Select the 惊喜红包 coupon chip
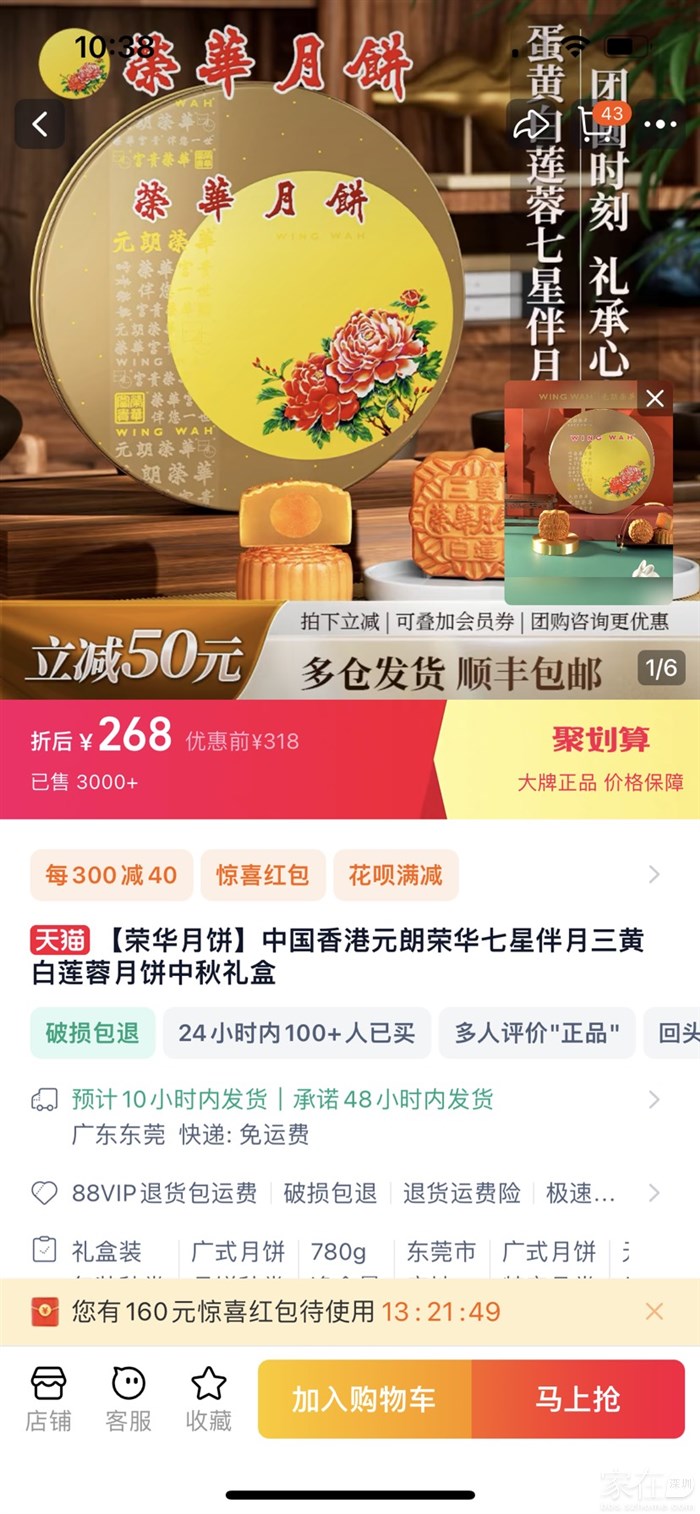 [262, 875]
